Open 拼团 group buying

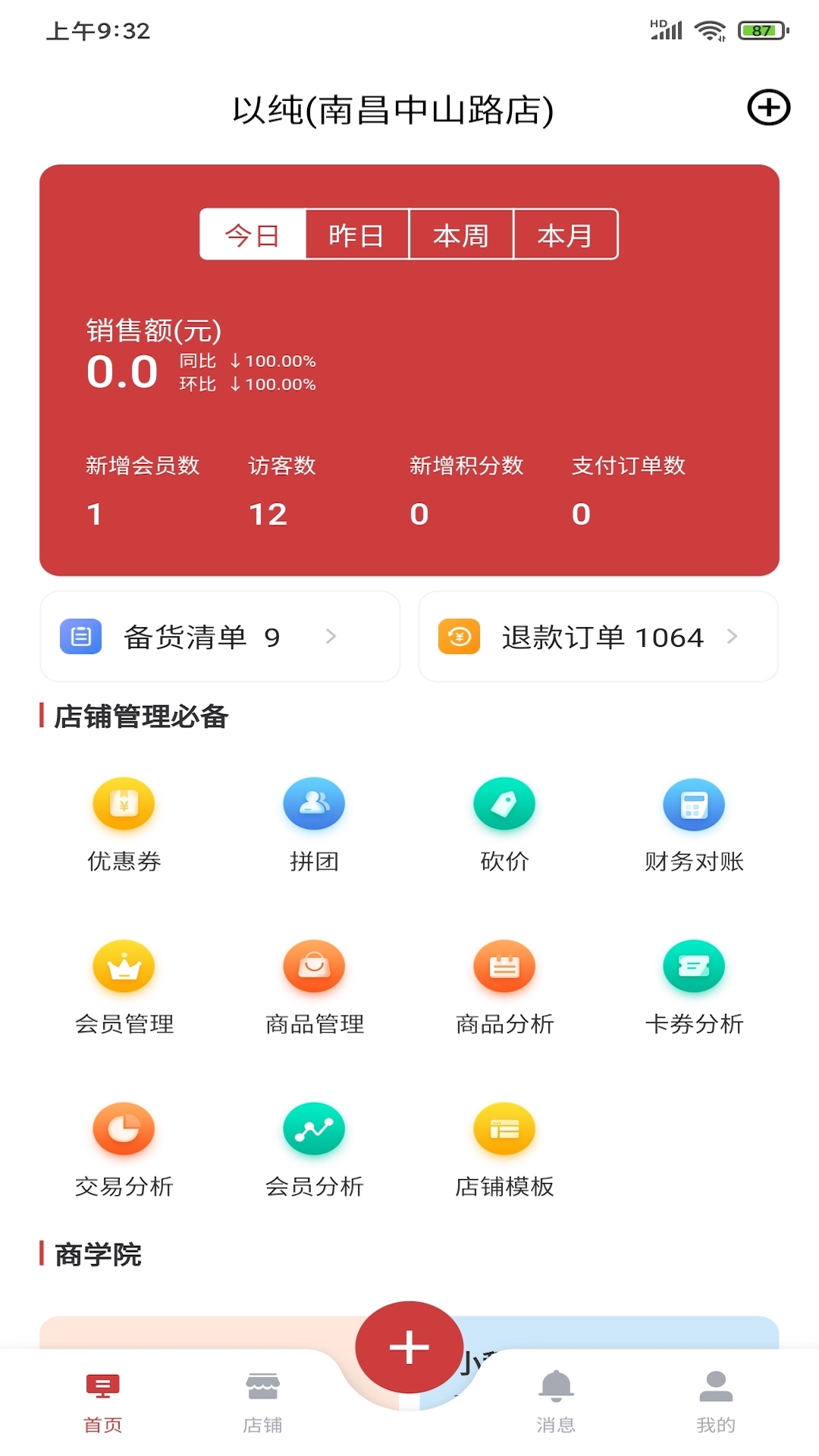click(314, 824)
